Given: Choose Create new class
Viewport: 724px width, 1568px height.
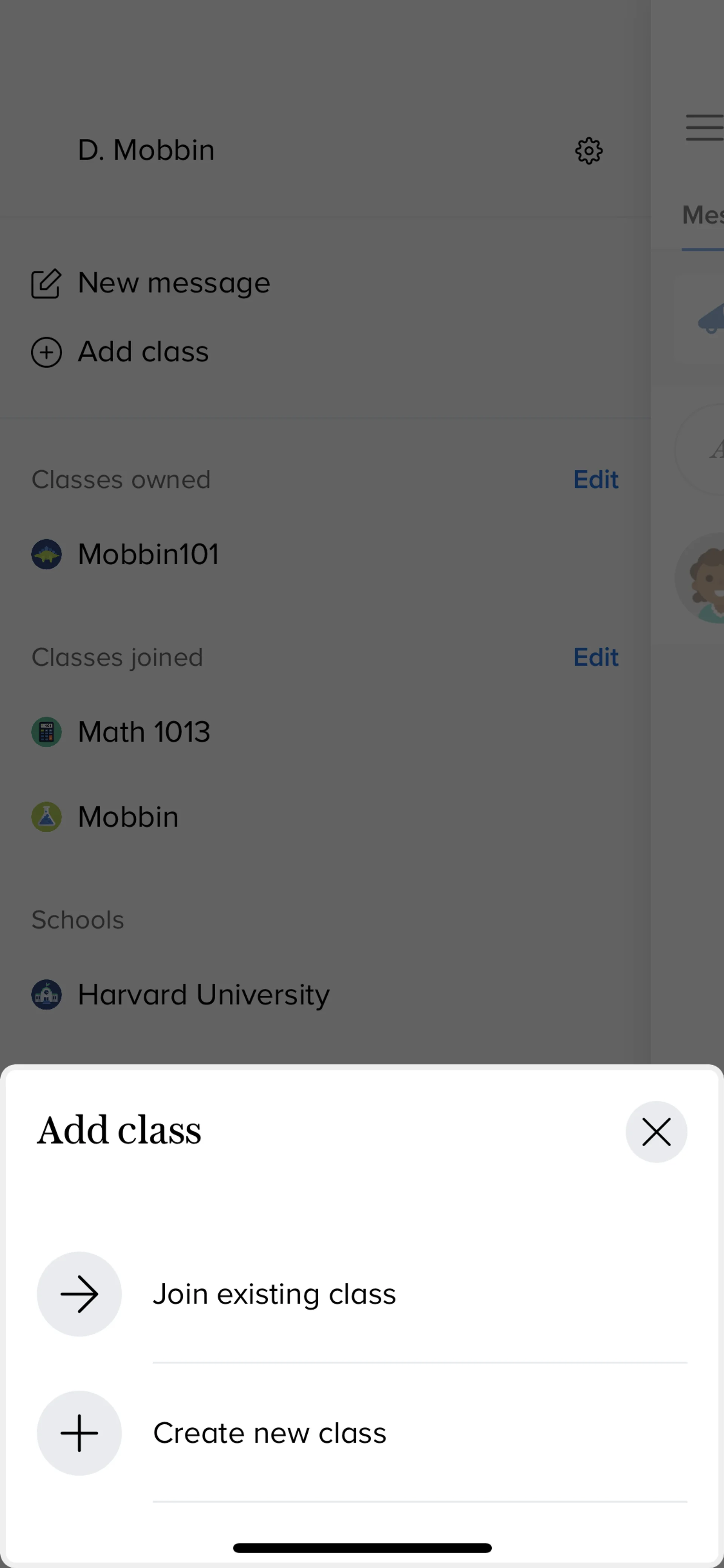Looking at the screenshot, I should tap(270, 1433).
